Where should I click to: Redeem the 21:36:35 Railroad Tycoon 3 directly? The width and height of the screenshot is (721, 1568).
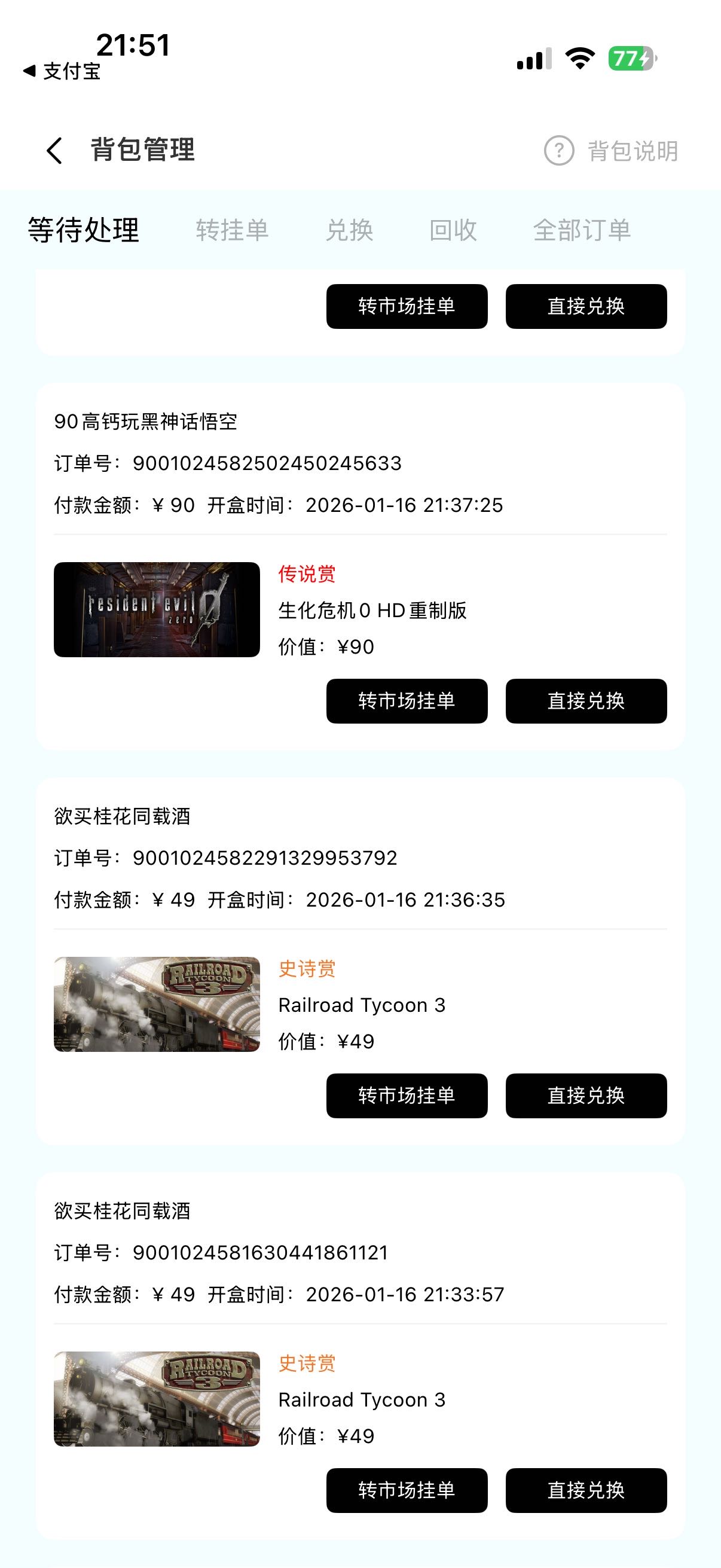586,1096
